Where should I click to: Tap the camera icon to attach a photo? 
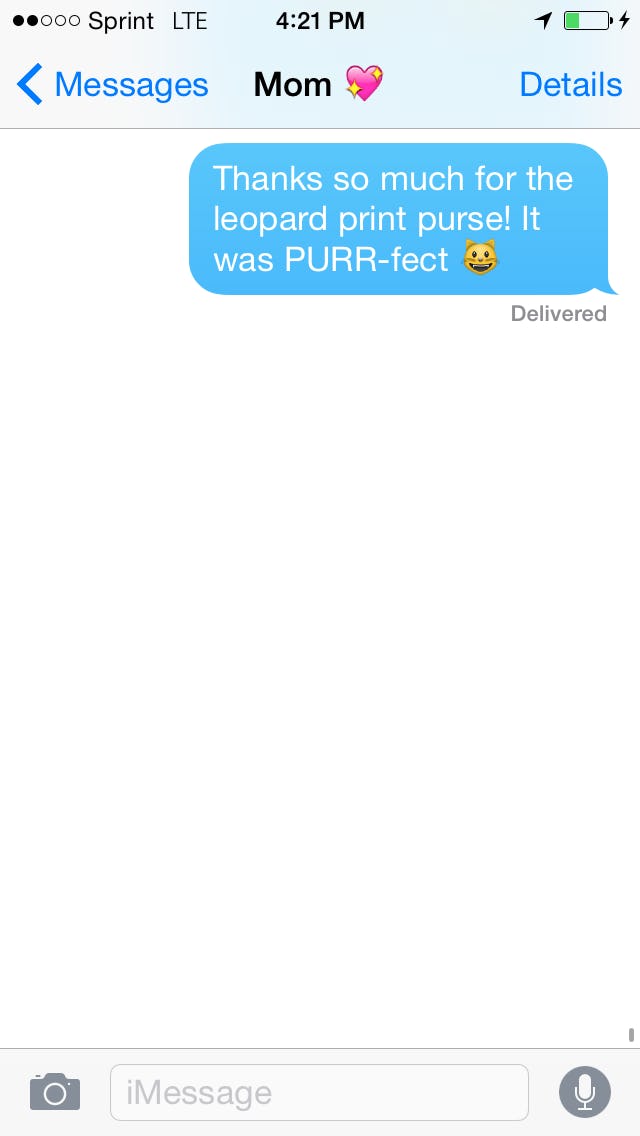click(55, 1091)
